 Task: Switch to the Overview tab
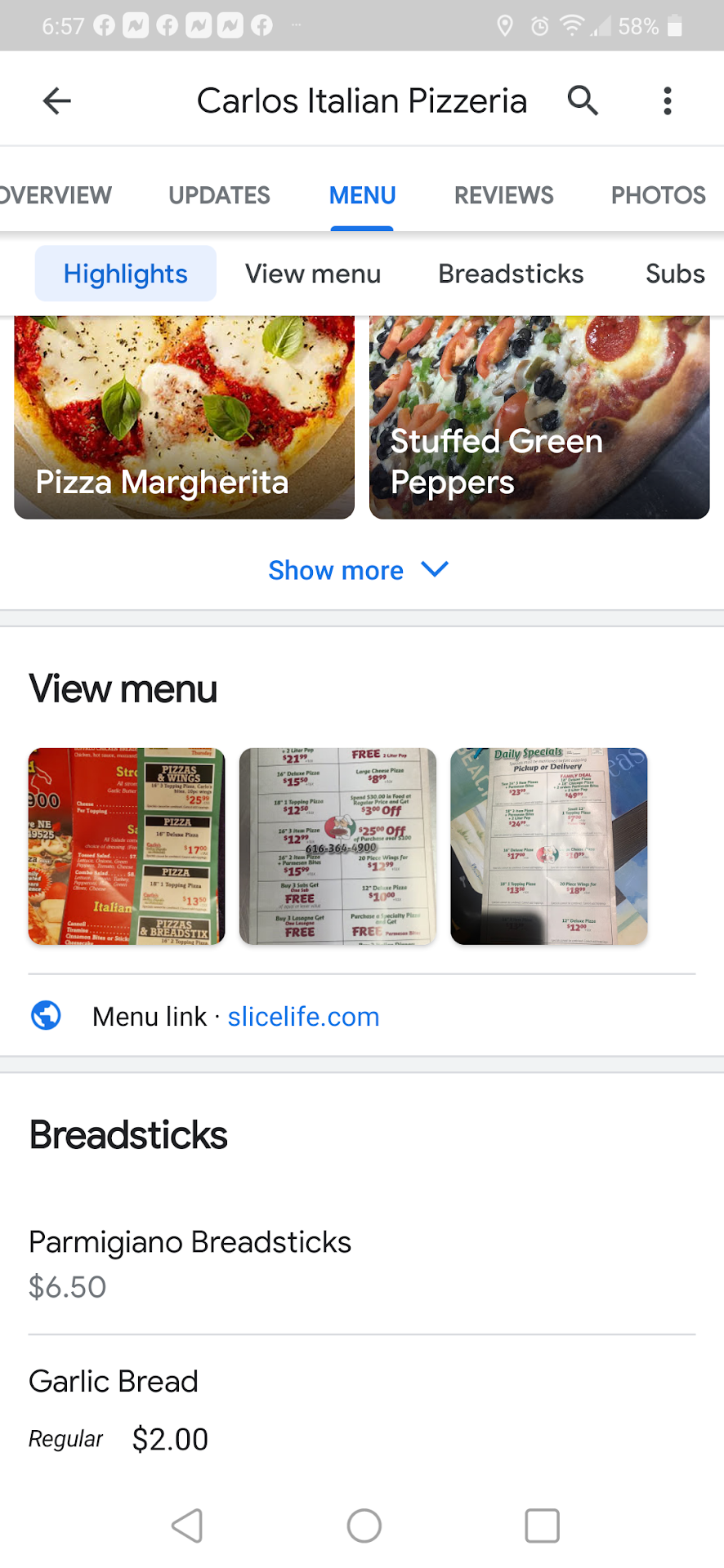coord(56,195)
